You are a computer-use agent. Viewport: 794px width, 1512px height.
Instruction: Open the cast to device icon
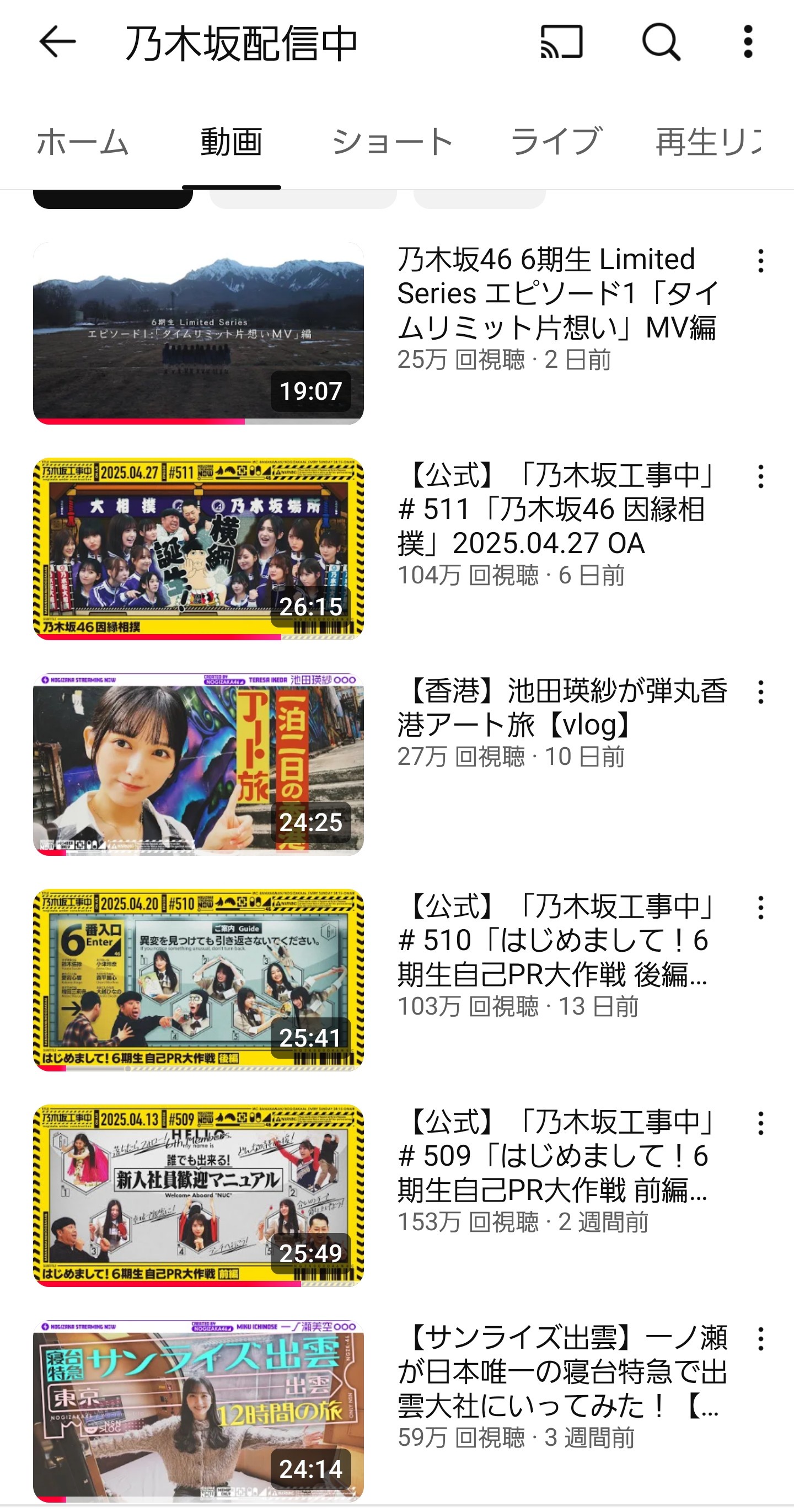pos(562,42)
